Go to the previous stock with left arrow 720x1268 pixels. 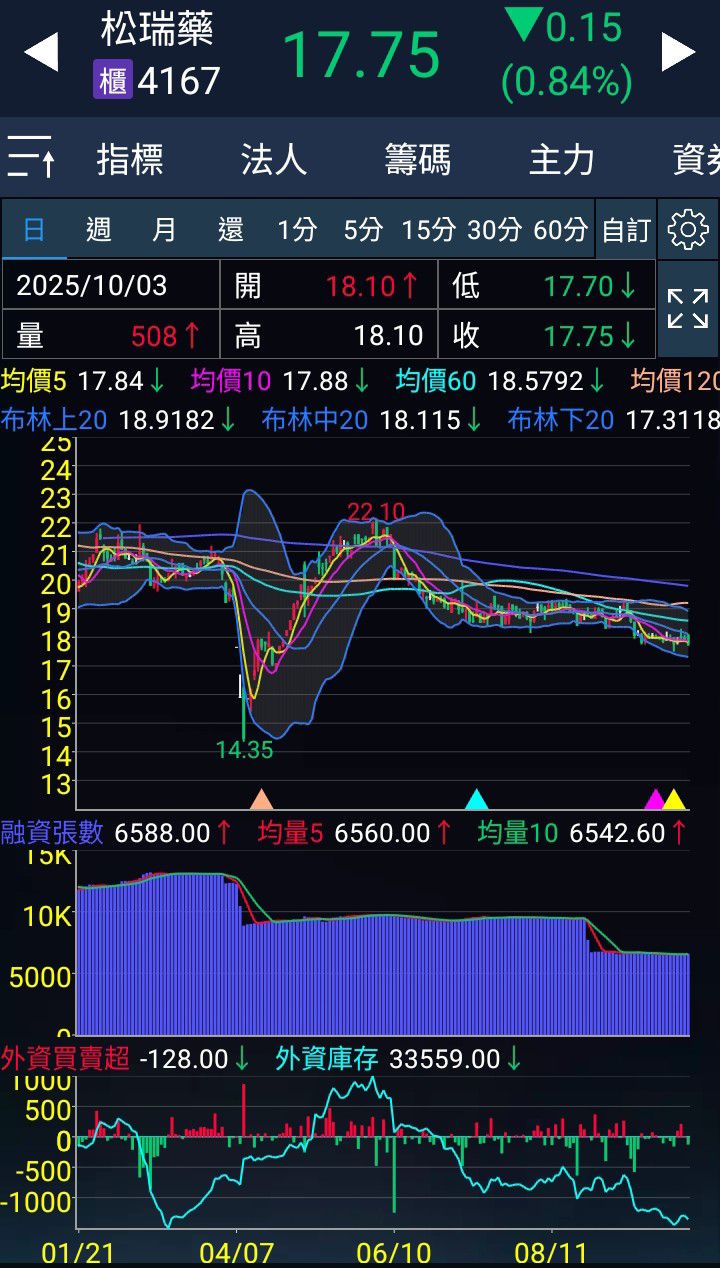pos(41,53)
